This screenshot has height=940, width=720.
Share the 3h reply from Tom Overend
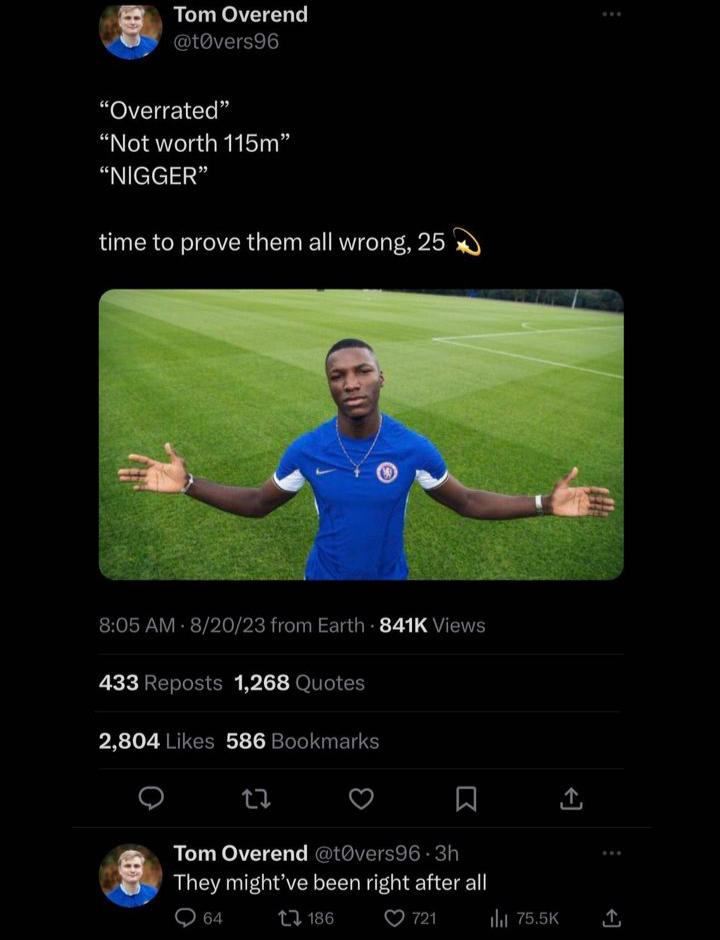click(x=613, y=917)
